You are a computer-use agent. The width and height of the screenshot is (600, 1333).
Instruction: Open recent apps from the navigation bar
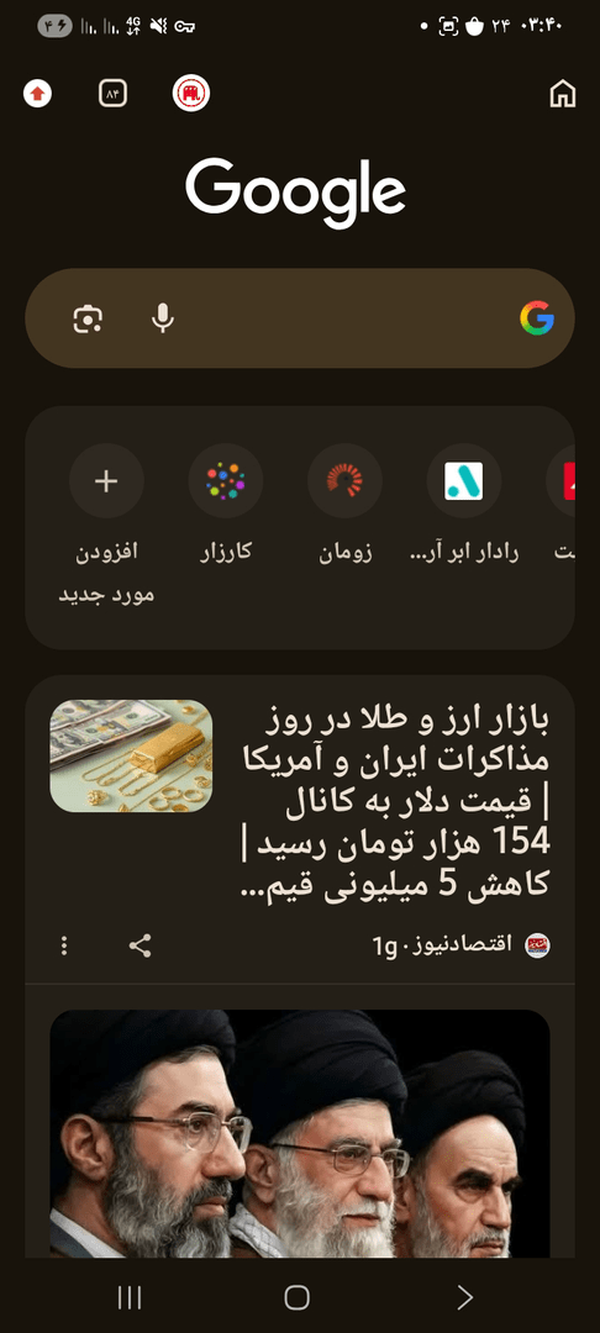[x=129, y=1297]
